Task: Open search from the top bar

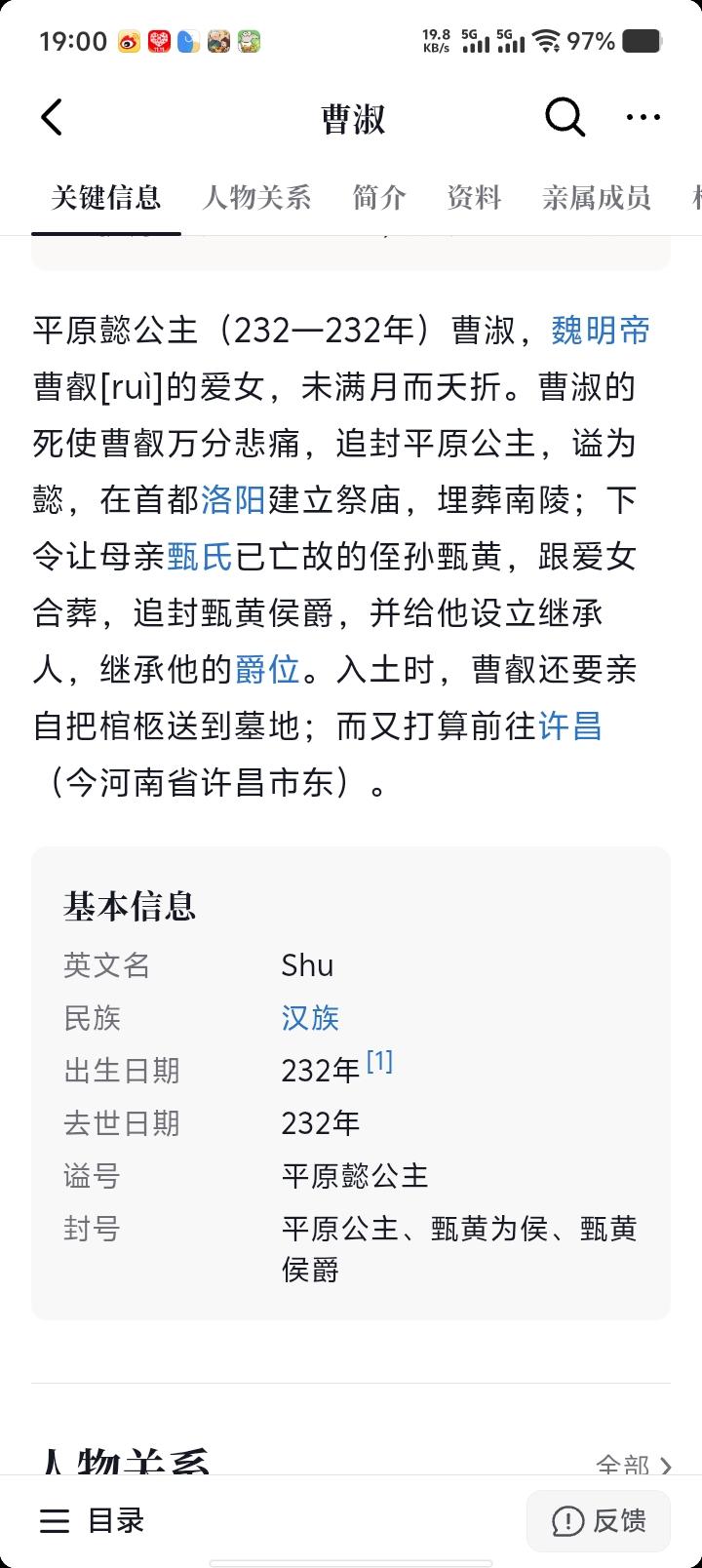Action: pyautogui.click(x=565, y=117)
